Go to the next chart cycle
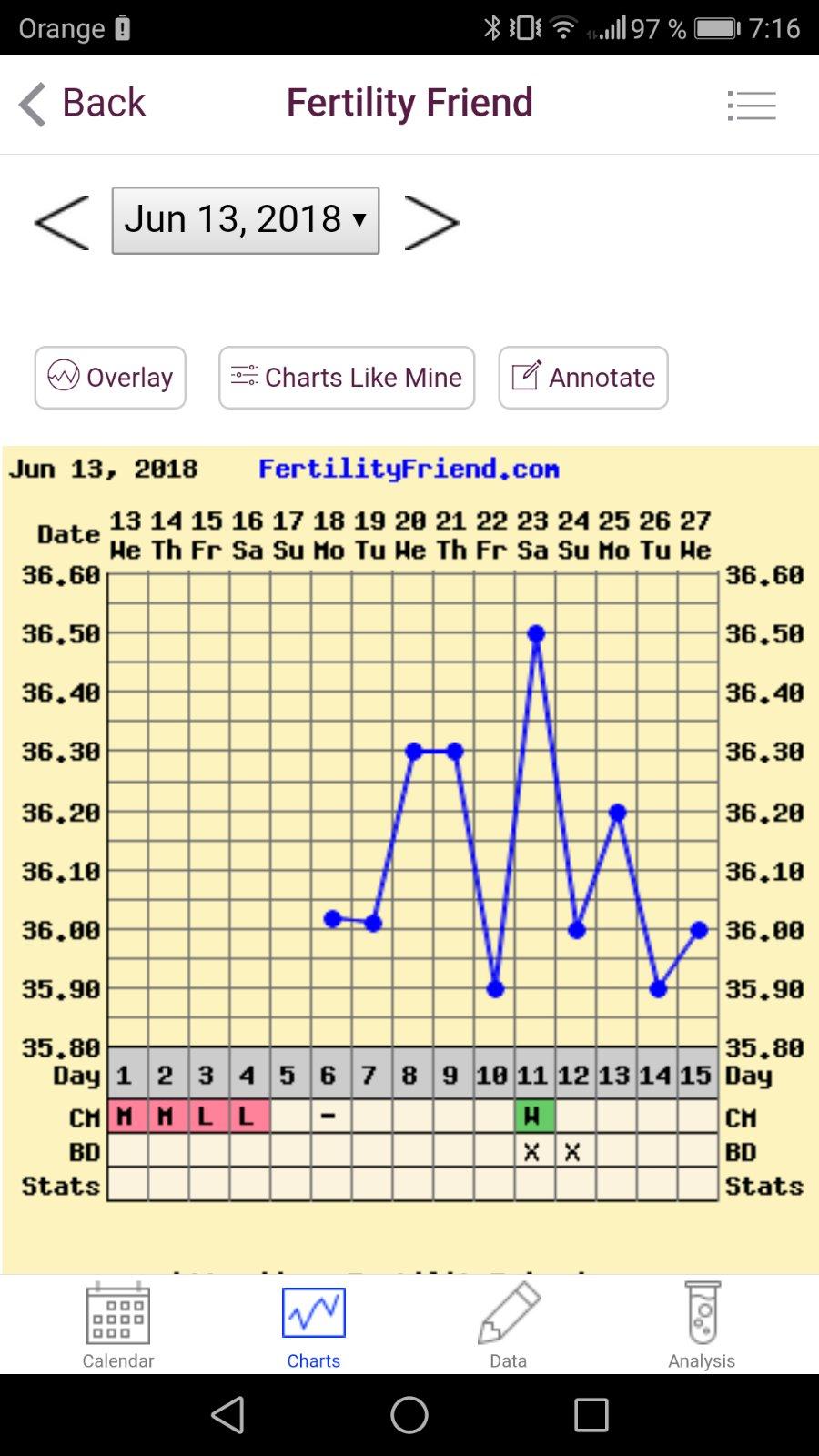Image resolution: width=819 pixels, height=1456 pixels. (430, 222)
